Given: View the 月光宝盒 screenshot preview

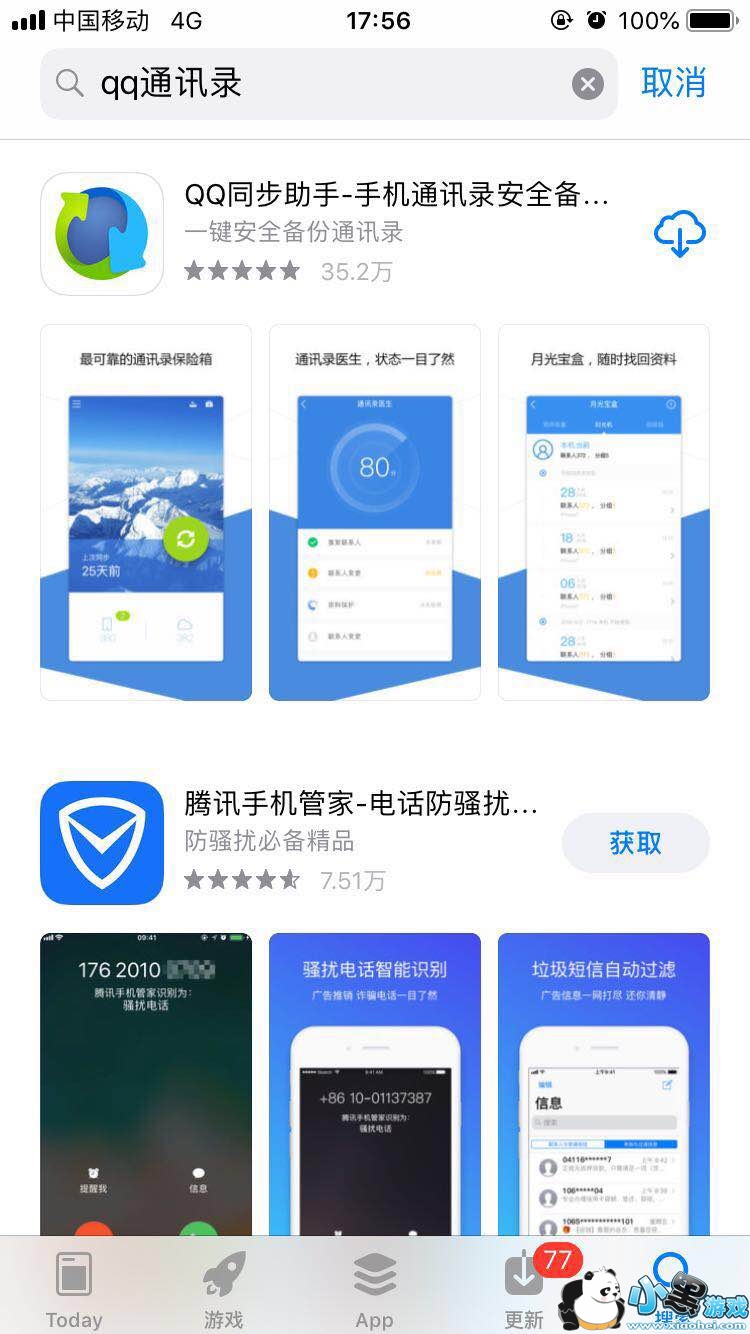Looking at the screenshot, I should click(x=604, y=512).
